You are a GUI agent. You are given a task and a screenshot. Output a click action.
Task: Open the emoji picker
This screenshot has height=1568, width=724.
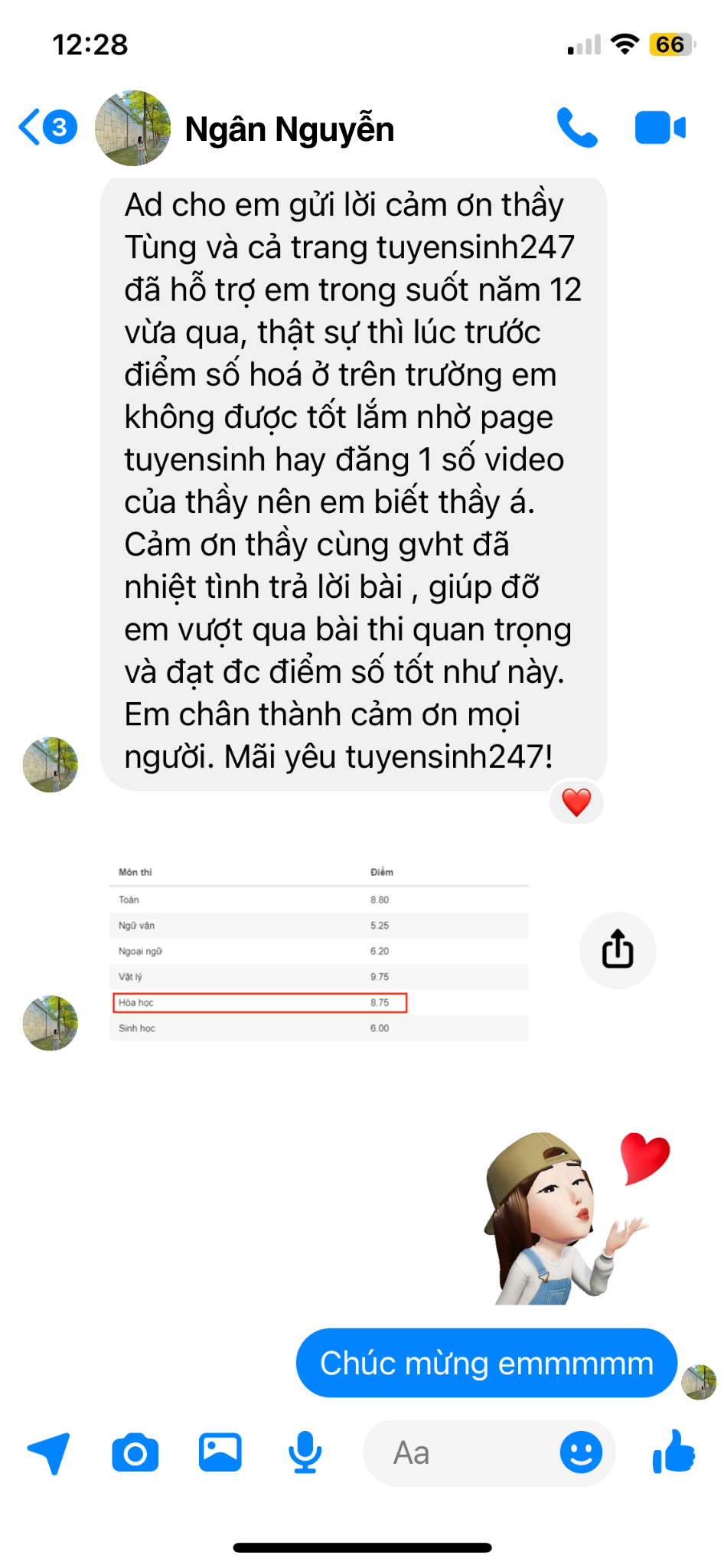pyautogui.click(x=581, y=1452)
